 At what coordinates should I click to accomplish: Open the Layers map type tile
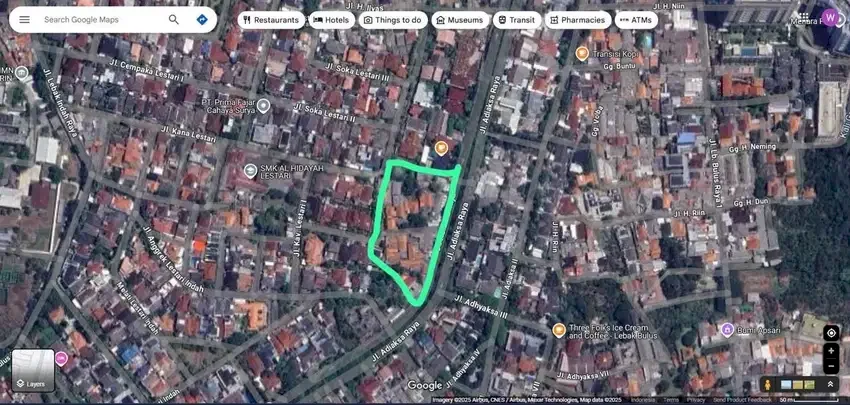[x=33, y=370]
